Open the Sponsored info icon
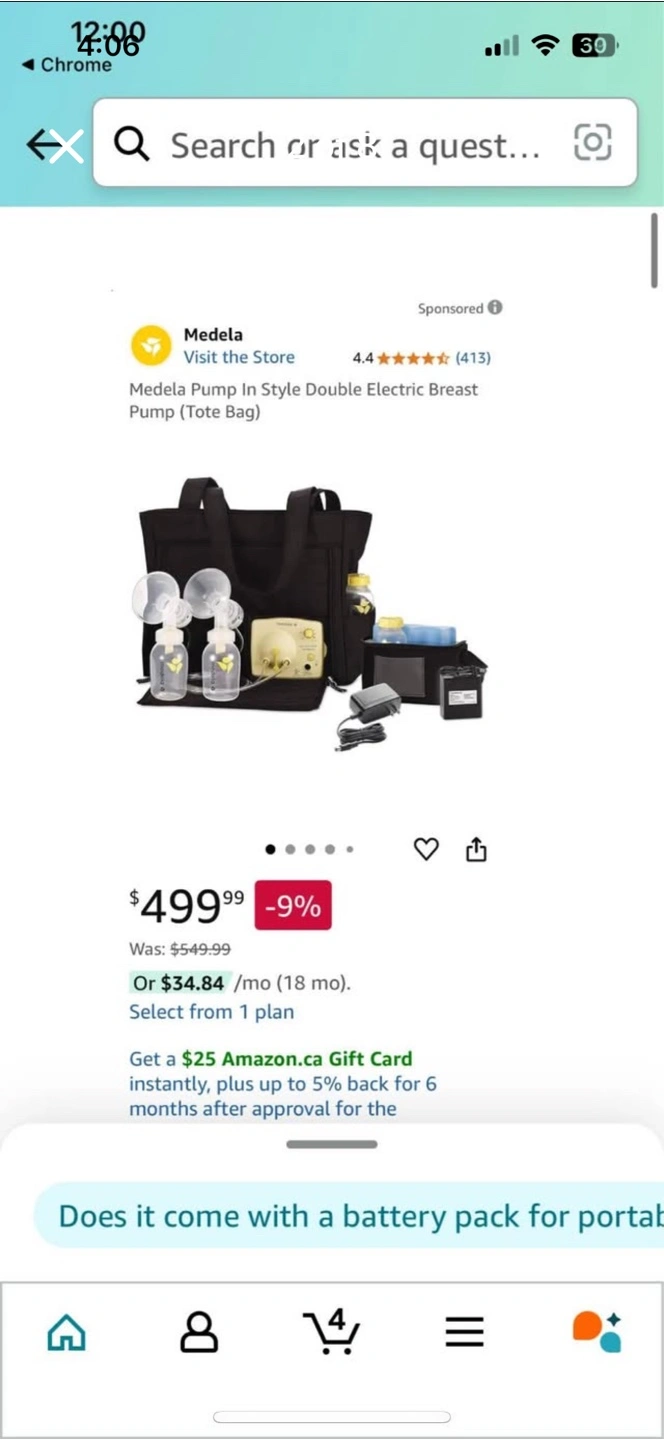Image resolution: width=664 pixels, height=1440 pixels. coord(495,308)
